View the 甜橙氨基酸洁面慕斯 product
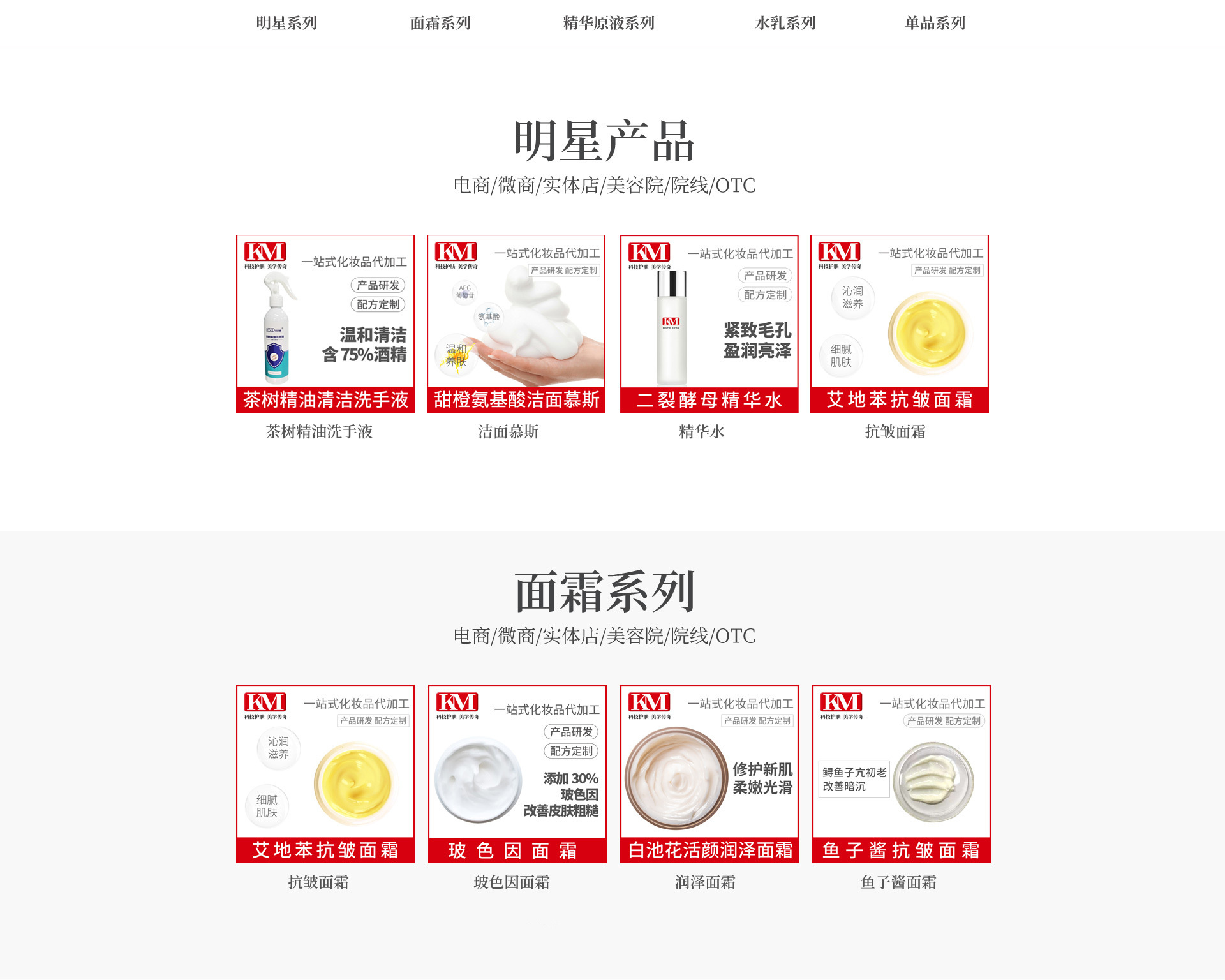Viewport: 1225px width, 980px height. coord(516,324)
